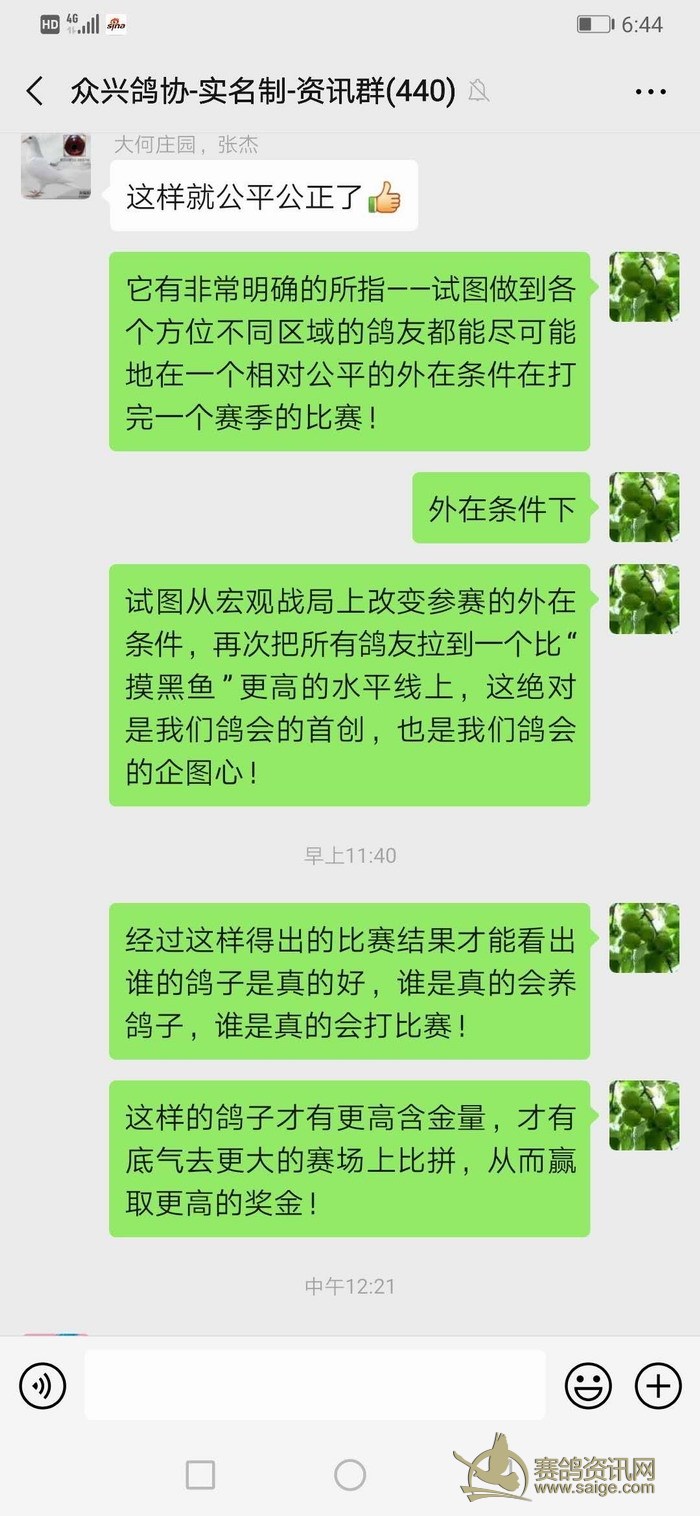Image resolution: width=700 pixels, height=1516 pixels.
Task: Go back from the group chat
Action: click(x=35, y=92)
